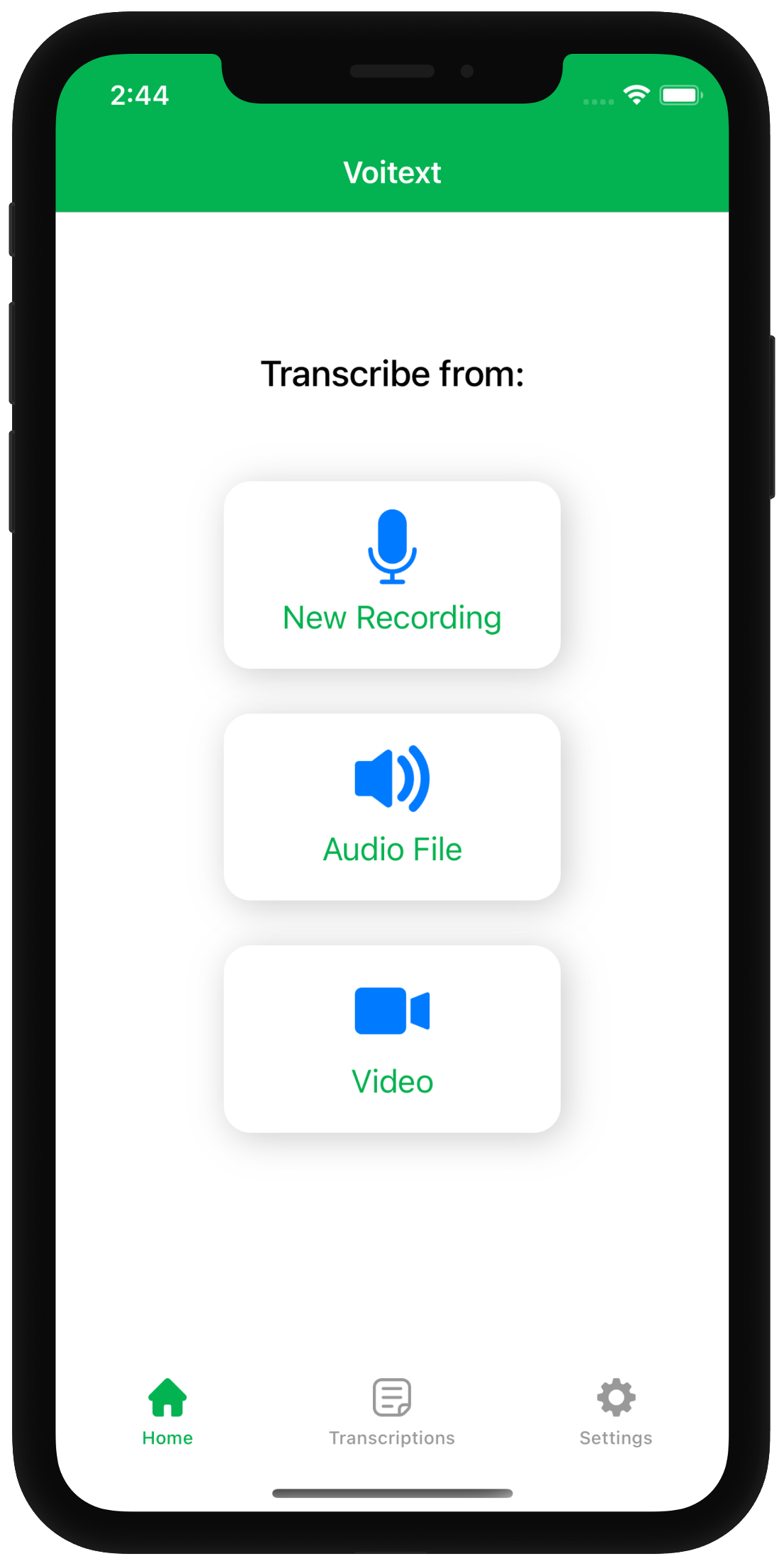Switch to the Transcriptions tab
The height and width of the screenshot is (1561, 784).
point(392,1411)
